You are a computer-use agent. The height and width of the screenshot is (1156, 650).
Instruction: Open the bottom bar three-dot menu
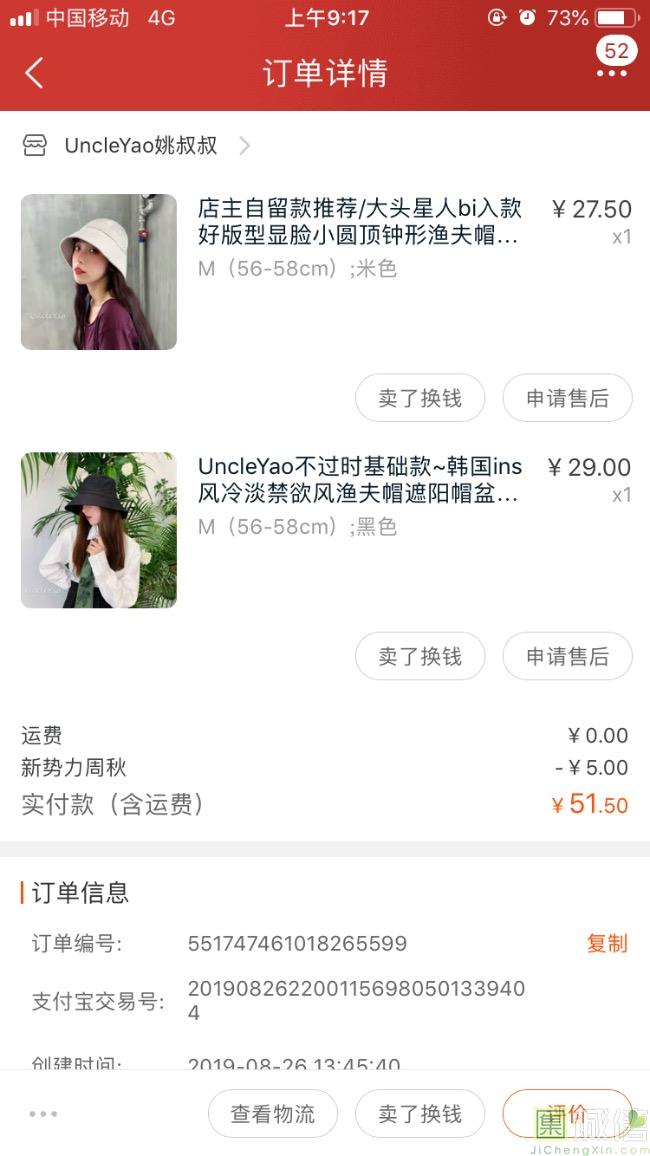coord(43,1114)
